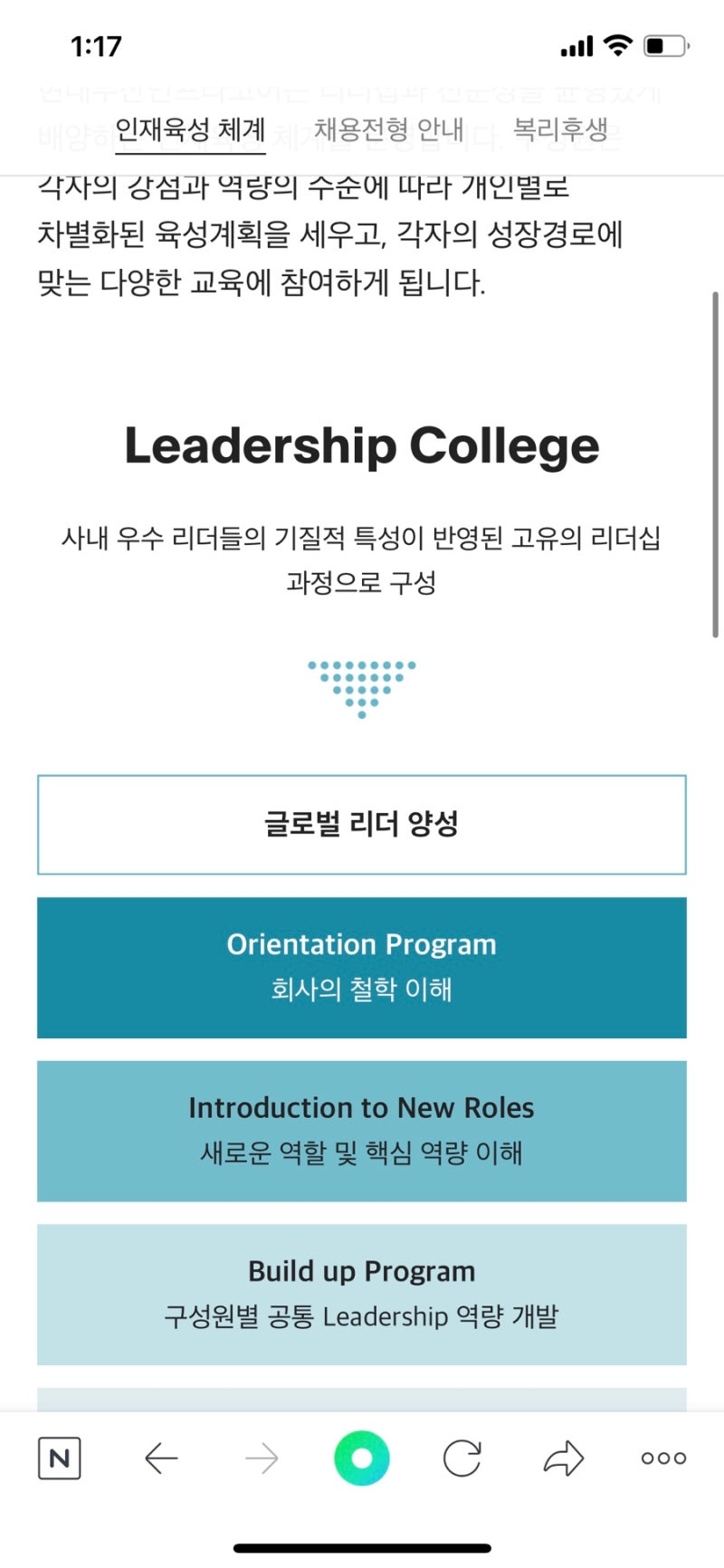
Task: Tap the green Naver search circle
Action: 362,1458
